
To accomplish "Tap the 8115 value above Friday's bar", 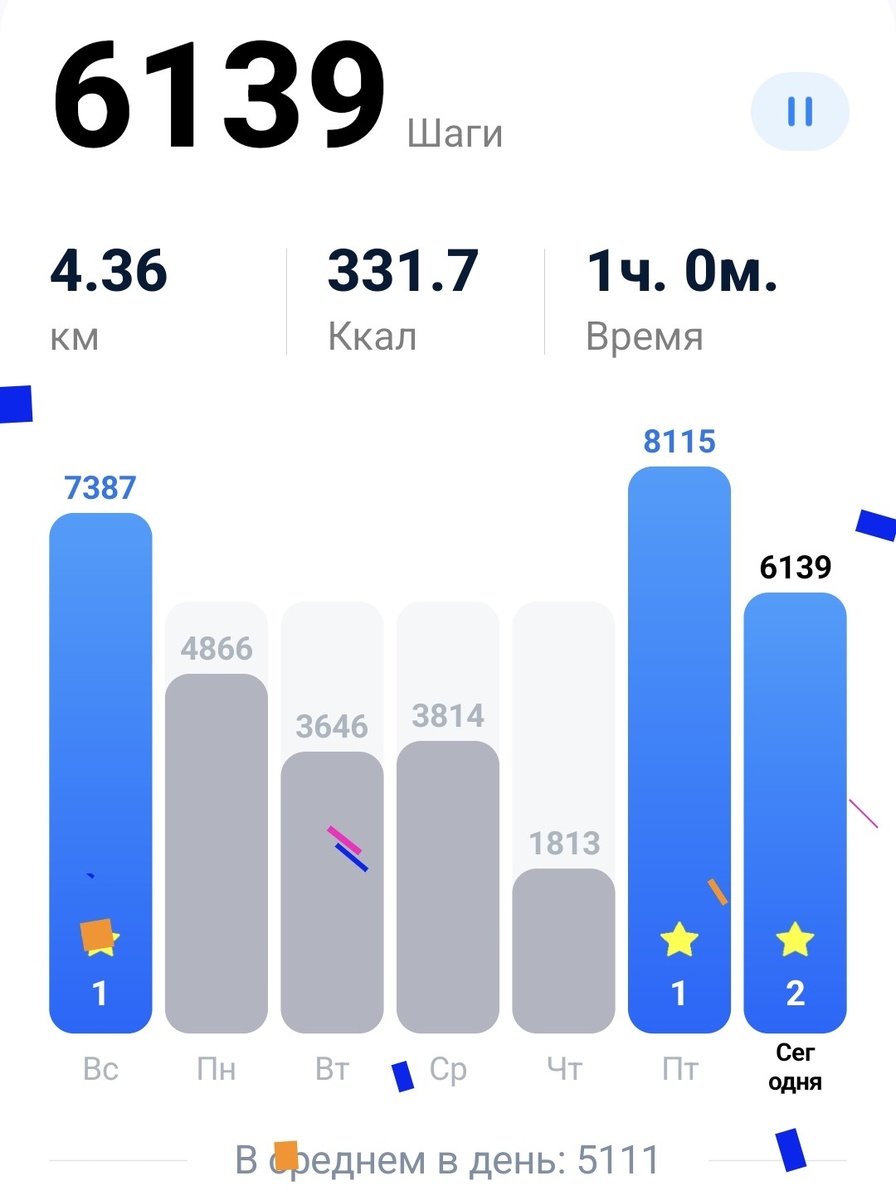I will [x=678, y=440].
